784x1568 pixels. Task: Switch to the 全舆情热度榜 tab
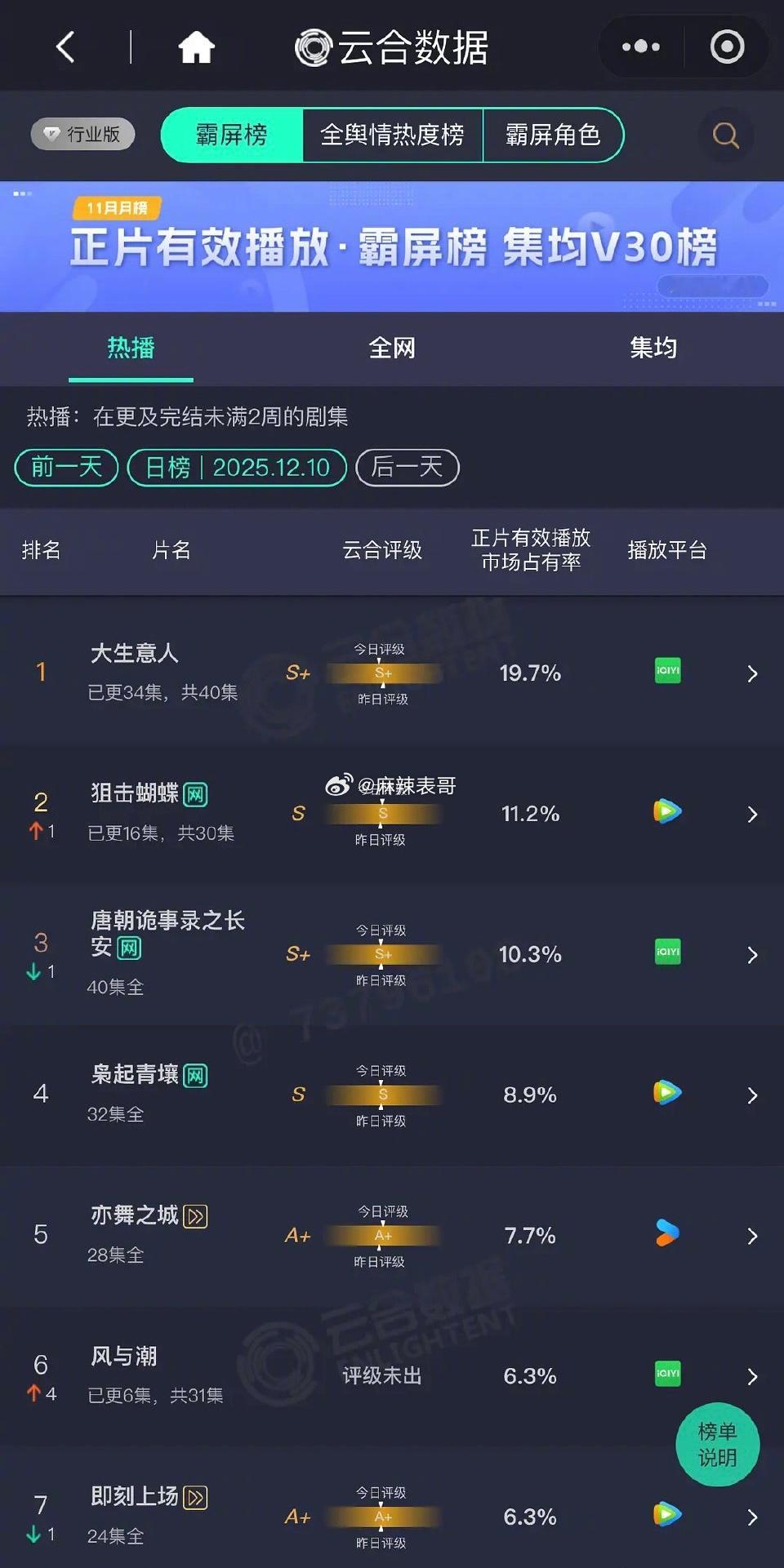pos(393,135)
